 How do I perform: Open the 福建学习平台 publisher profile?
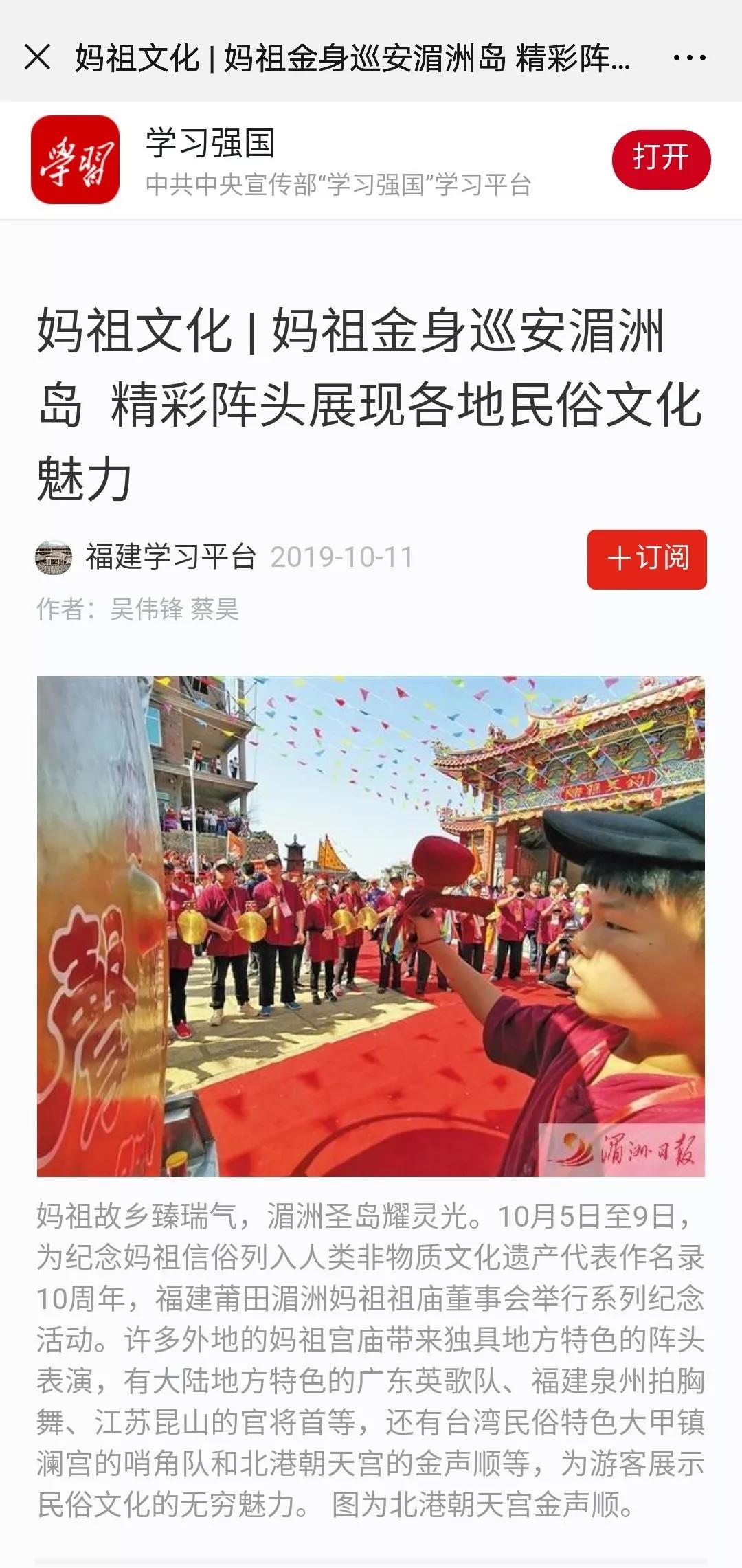170,557
